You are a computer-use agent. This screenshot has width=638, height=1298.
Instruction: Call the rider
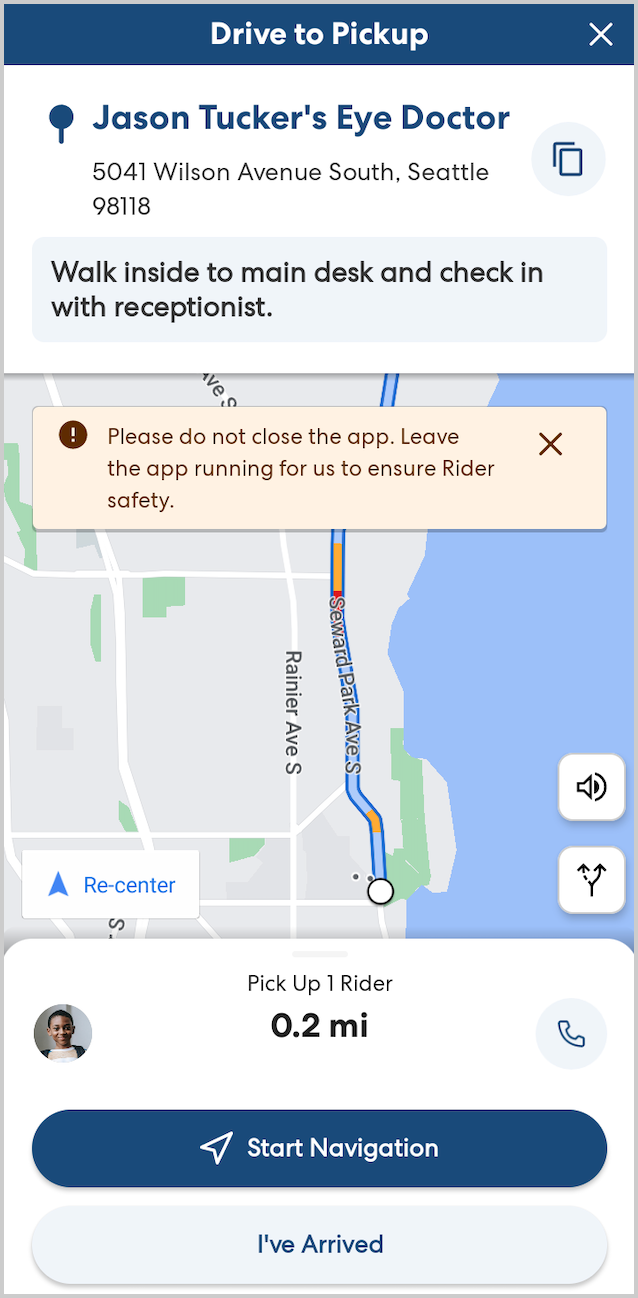[571, 1034]
